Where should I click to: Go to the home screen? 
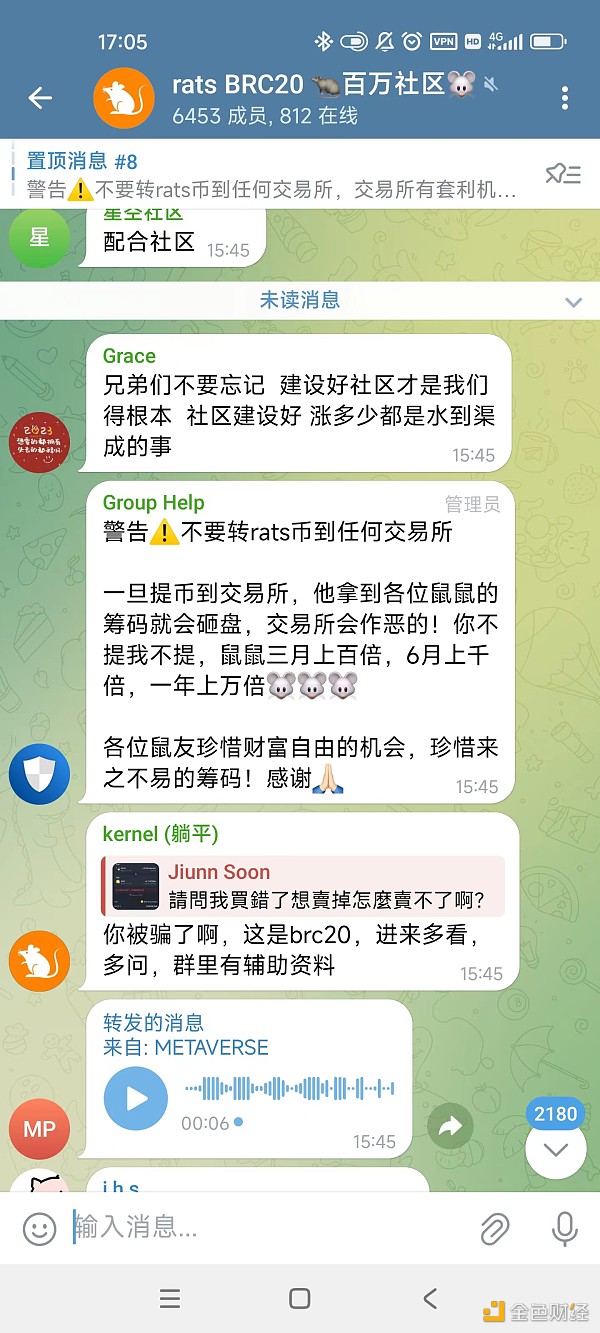pyautogui.click(x=299, y=1298)
